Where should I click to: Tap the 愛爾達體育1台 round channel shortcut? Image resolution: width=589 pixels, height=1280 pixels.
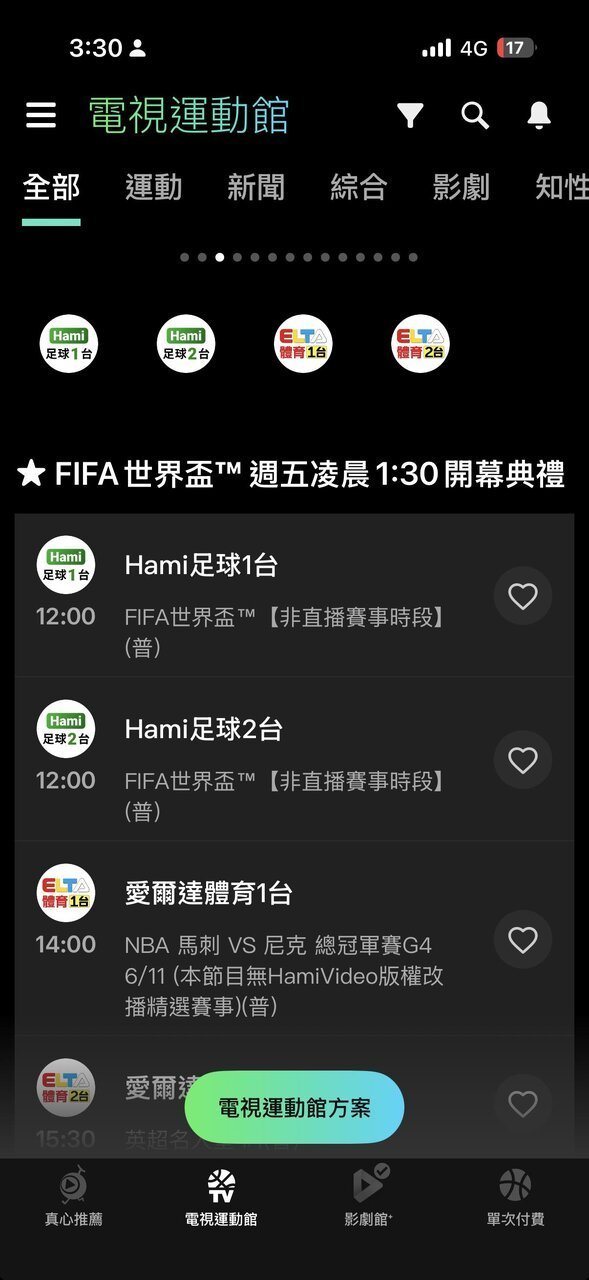303,343
